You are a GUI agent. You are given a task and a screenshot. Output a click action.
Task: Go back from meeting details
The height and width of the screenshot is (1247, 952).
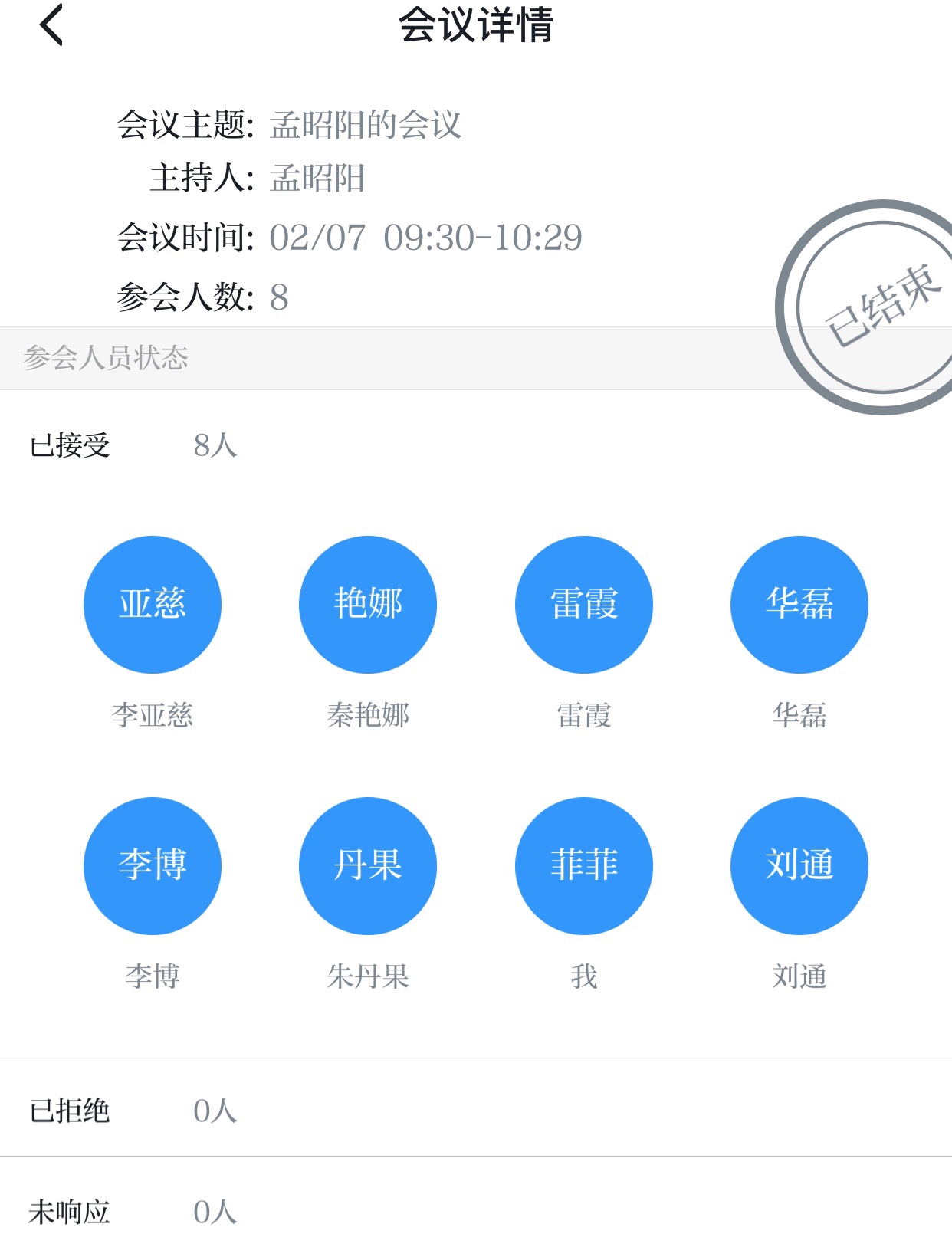tap(51, 25)
